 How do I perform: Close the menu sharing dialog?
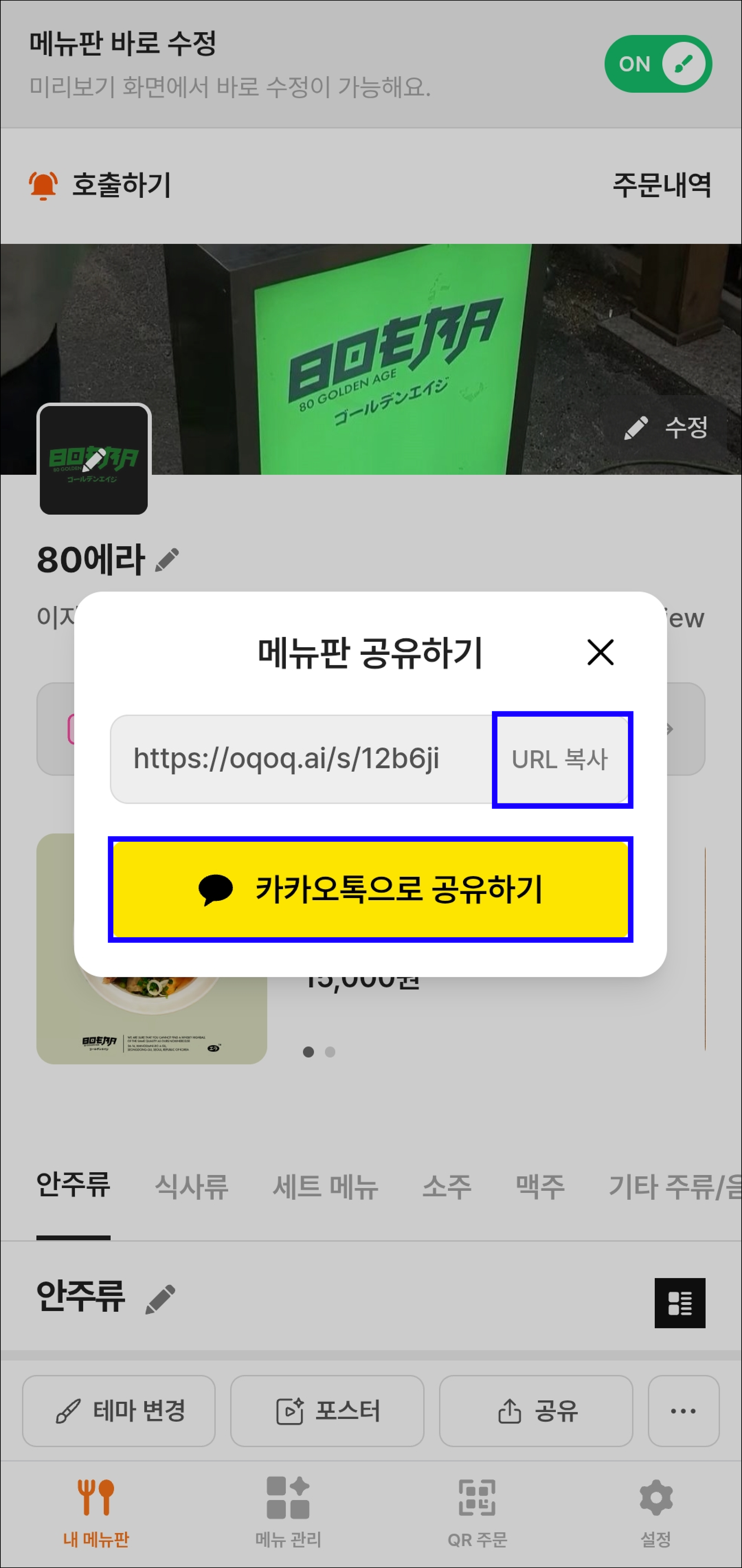pyautogui.click(x=600, y=652)
